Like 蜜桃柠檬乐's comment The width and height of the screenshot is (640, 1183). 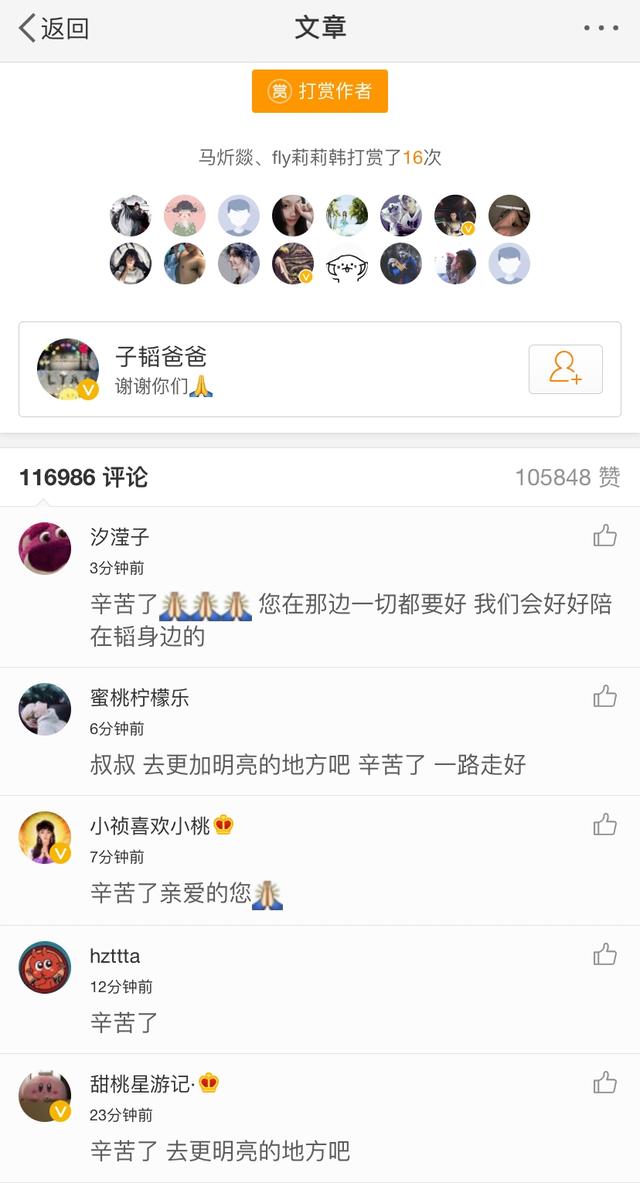(605, 696)
